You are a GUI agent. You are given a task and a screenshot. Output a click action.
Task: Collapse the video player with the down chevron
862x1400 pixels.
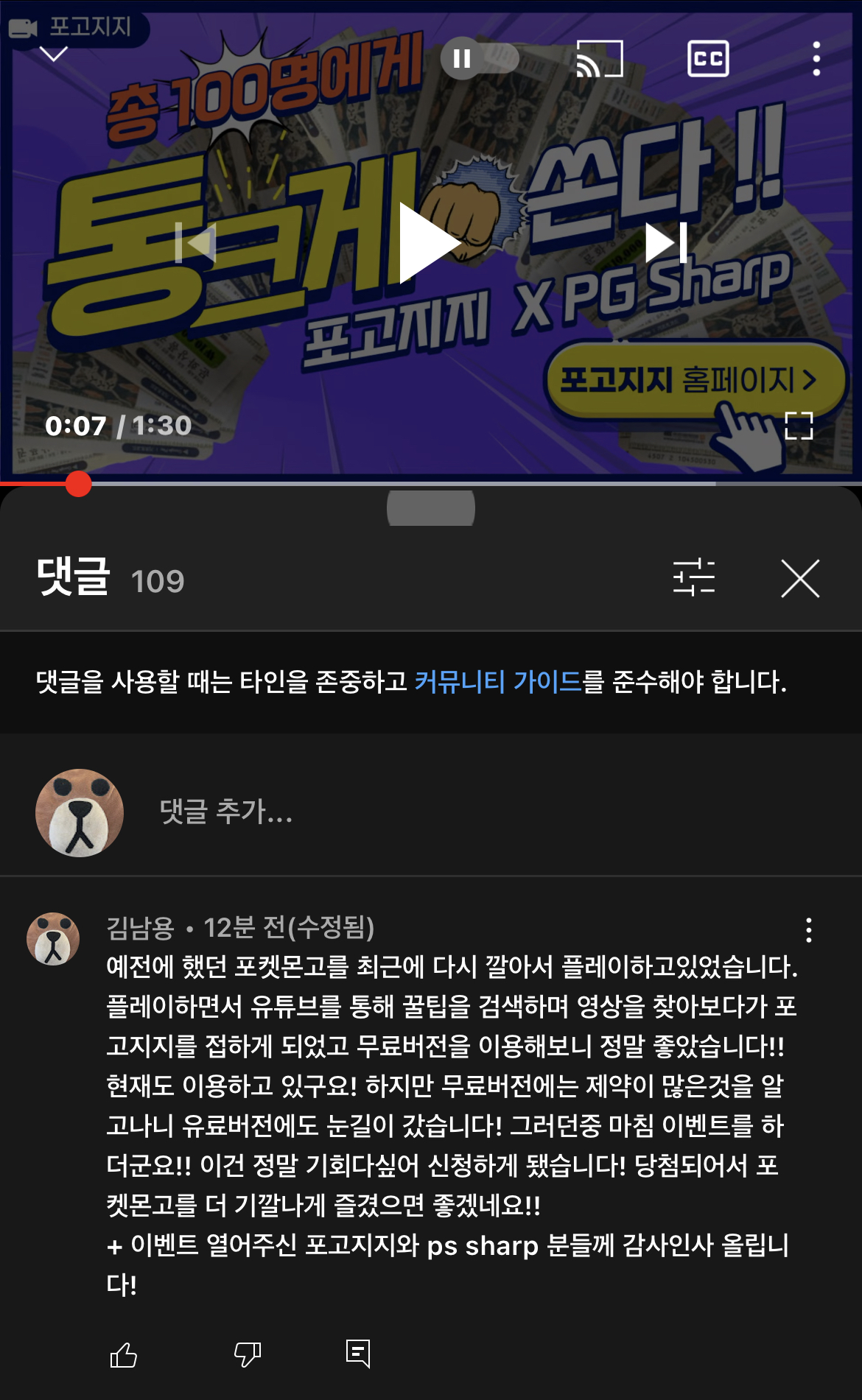(53, 54)
